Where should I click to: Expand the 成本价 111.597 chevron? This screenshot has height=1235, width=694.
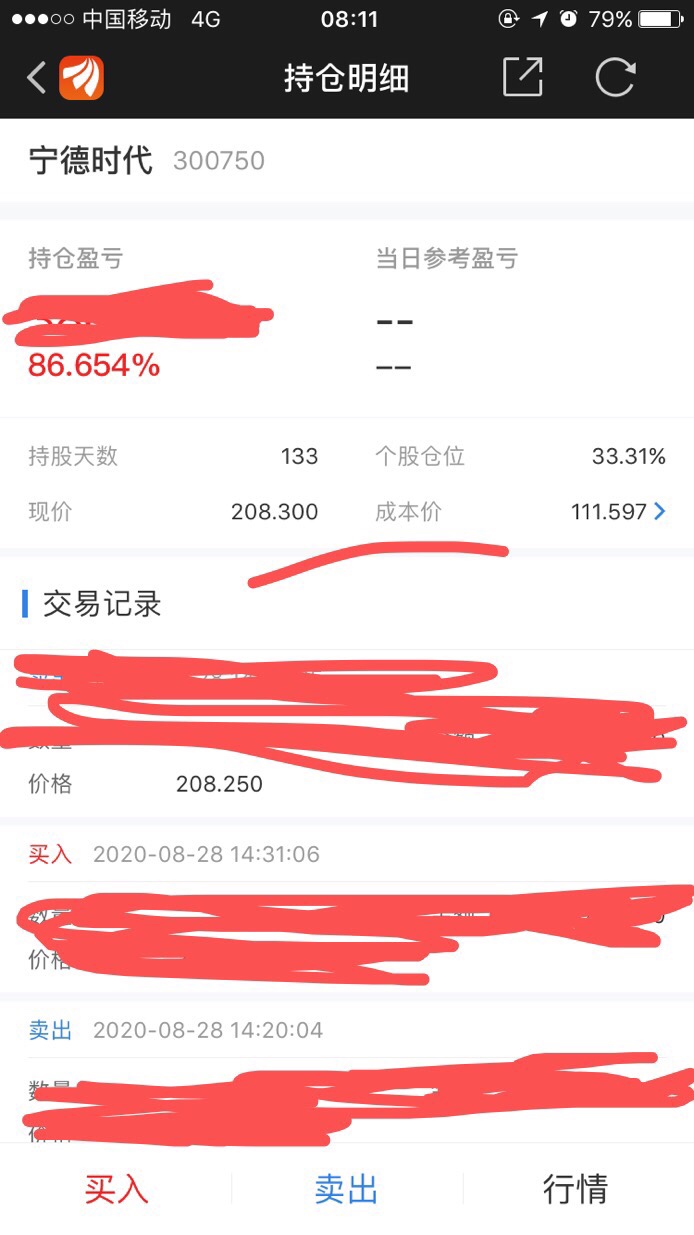click(659, 512)
